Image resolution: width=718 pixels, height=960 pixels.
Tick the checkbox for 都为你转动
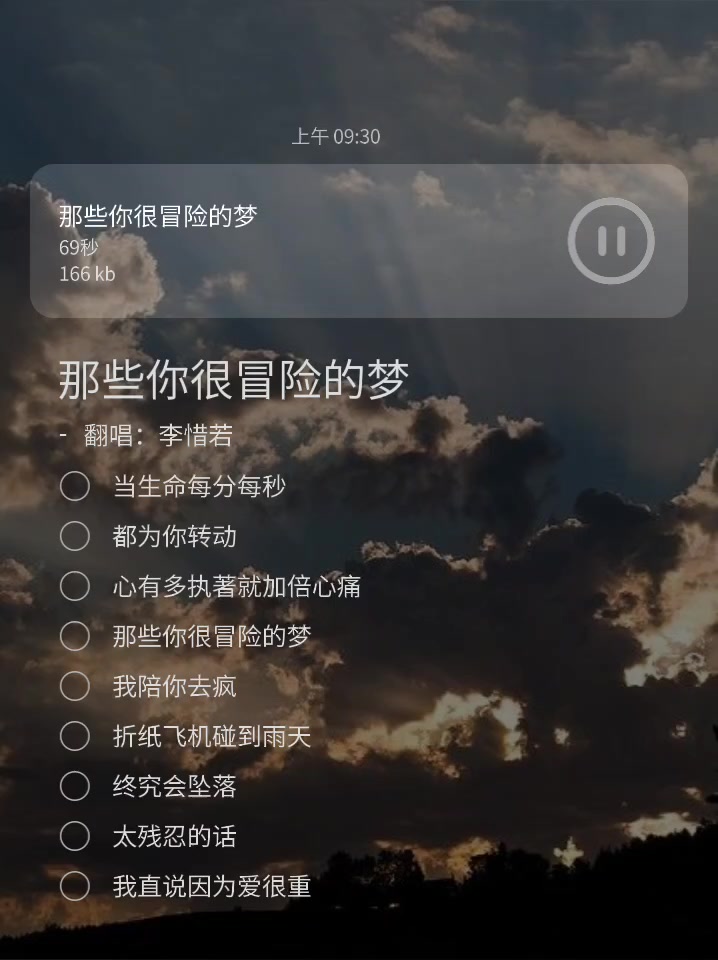click(x=75, y=536)
